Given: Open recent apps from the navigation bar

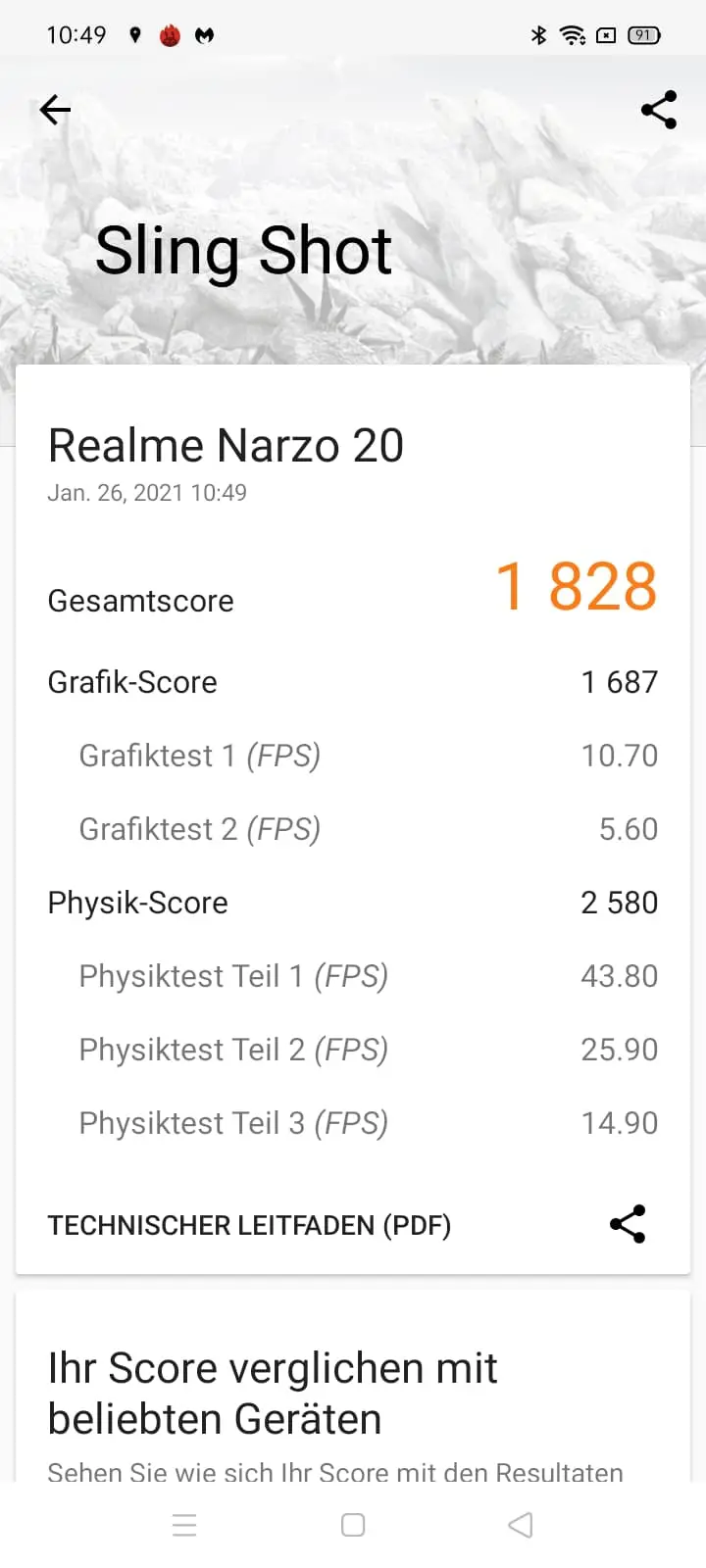Looking at the screenshot, I should coord(184,1525).
